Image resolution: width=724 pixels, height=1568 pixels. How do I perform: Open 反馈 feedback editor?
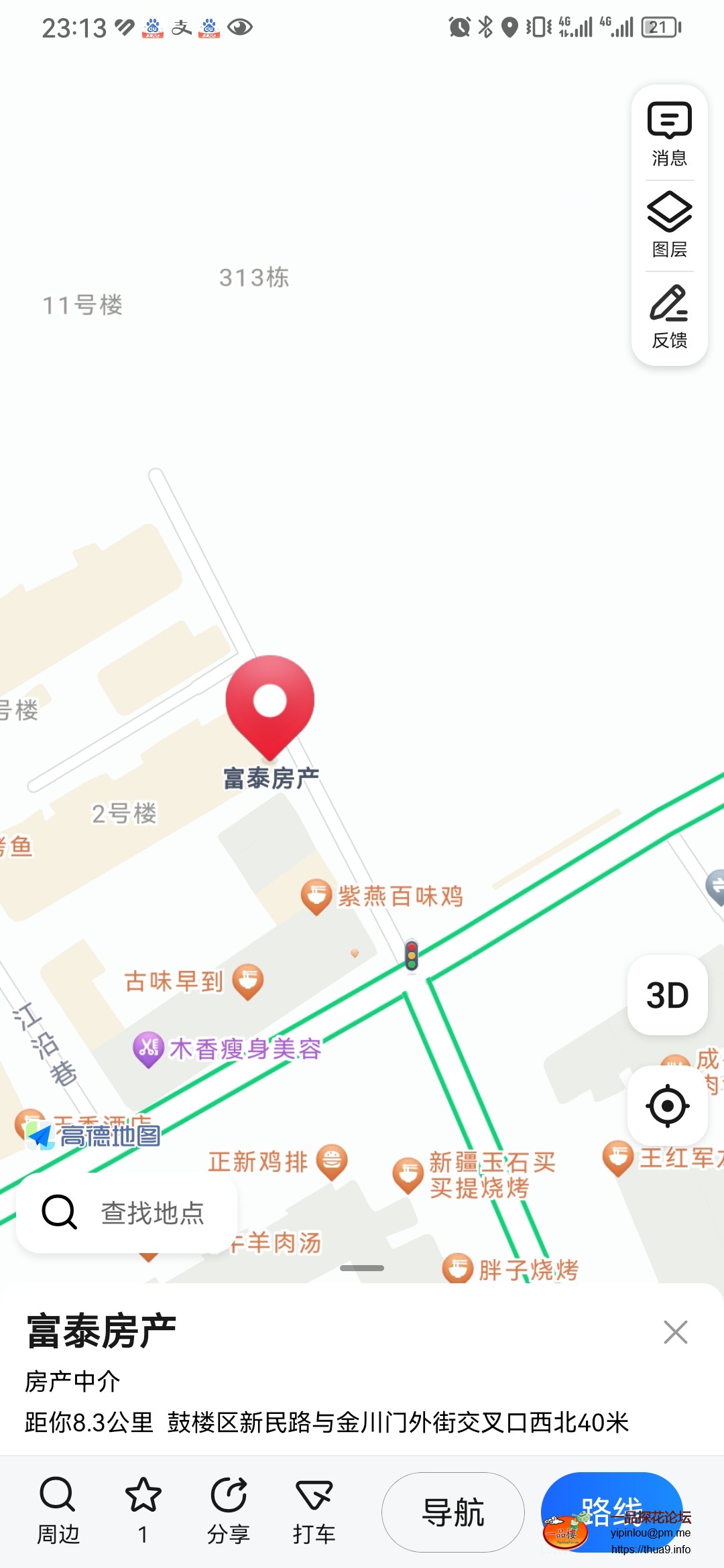click(x=669, y=316)
